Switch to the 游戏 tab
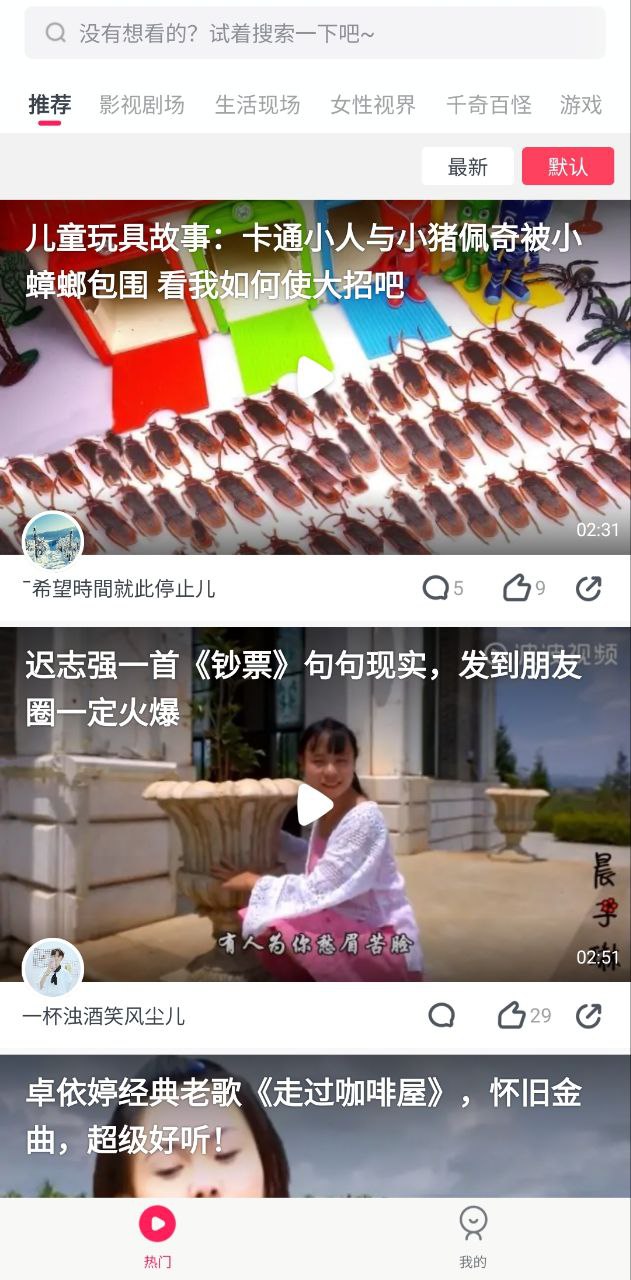 coord(581,104)
